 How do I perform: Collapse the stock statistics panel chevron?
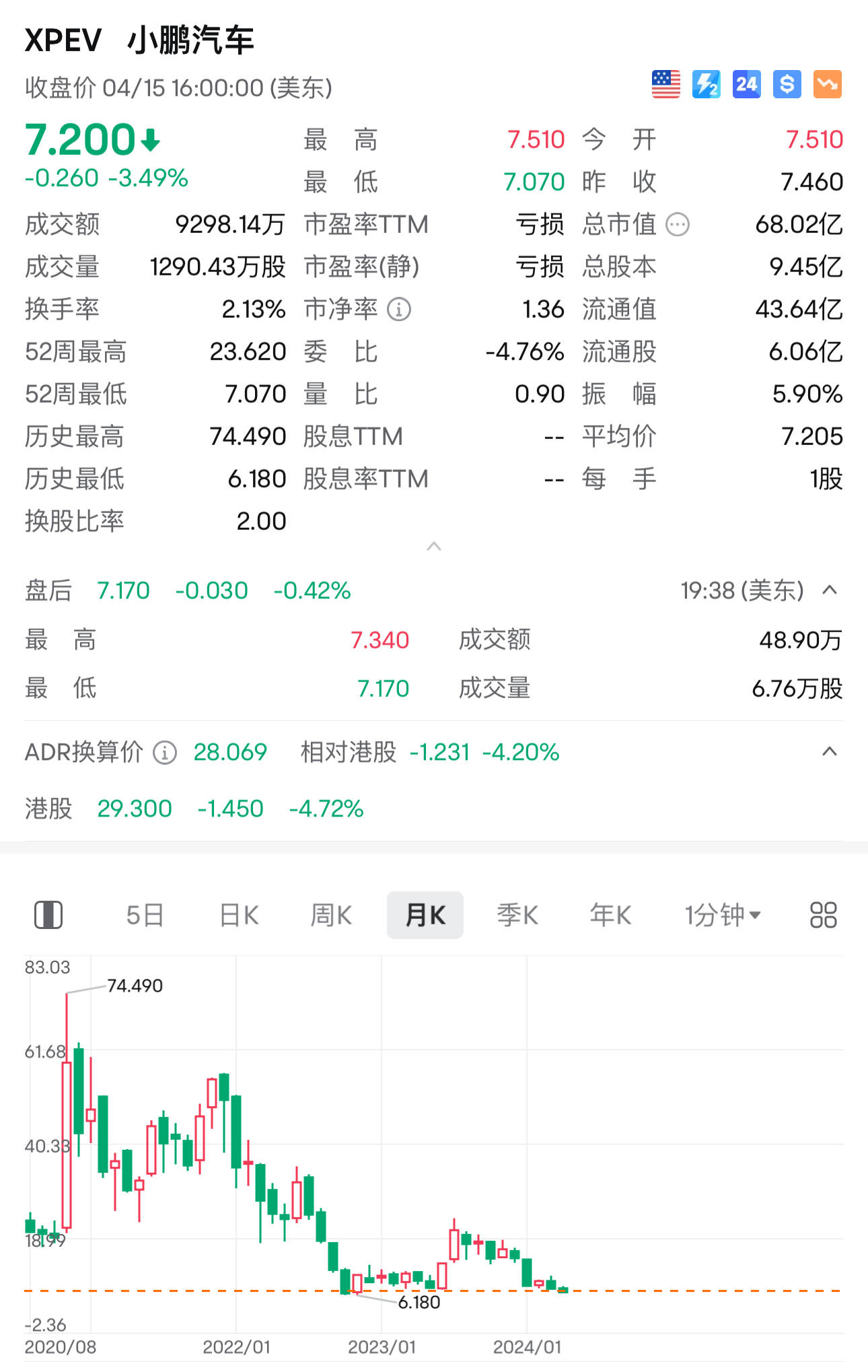coord(434,547)
